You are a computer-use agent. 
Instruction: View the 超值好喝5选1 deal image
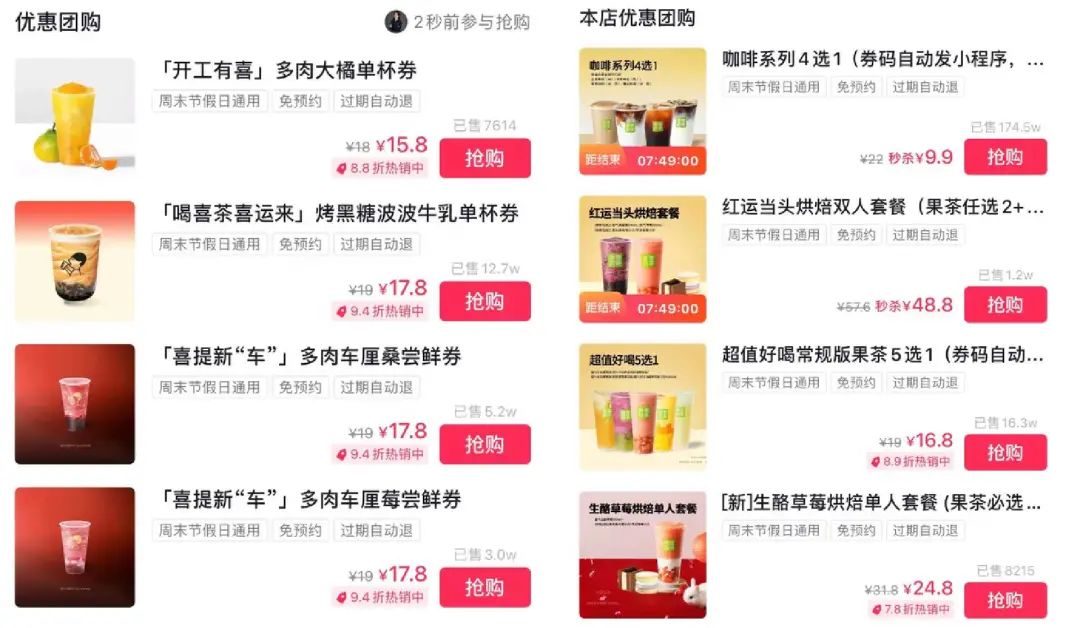click(643, 407)
